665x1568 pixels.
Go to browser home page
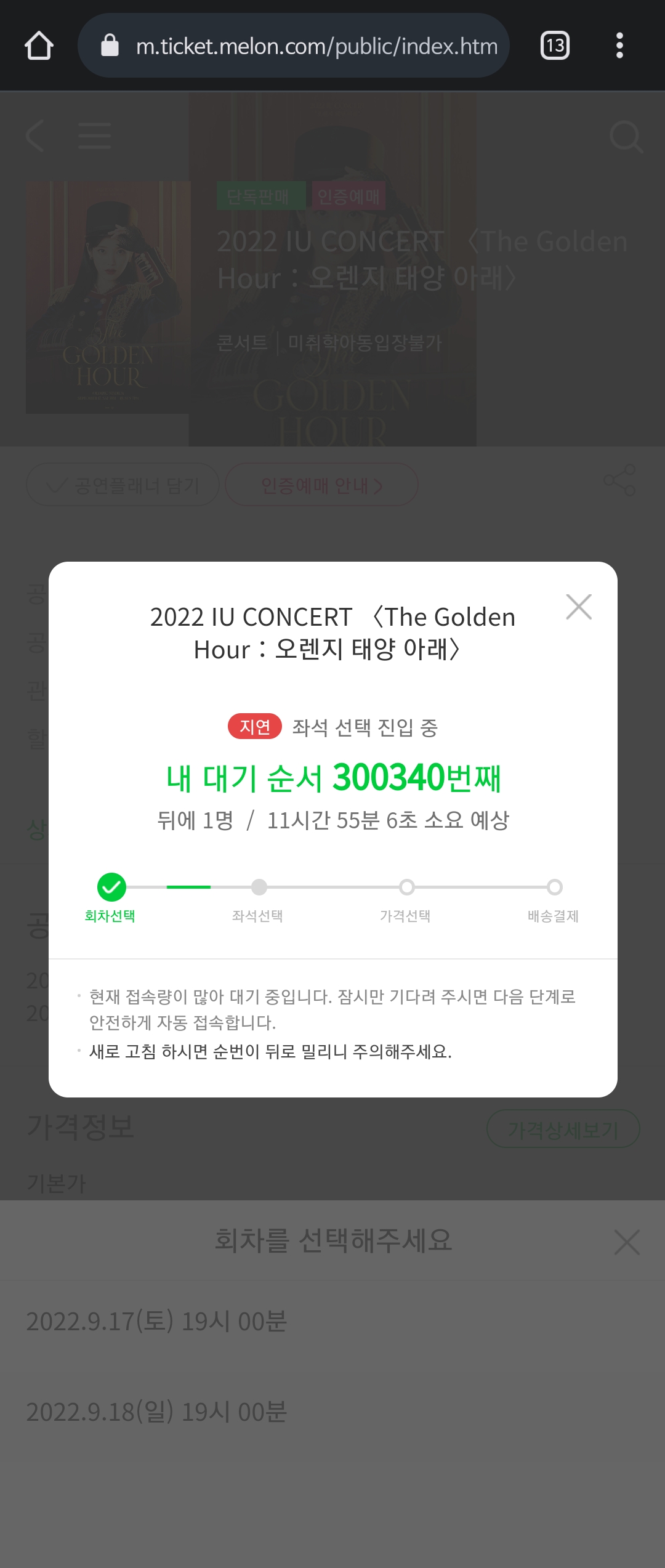(39, 46)
